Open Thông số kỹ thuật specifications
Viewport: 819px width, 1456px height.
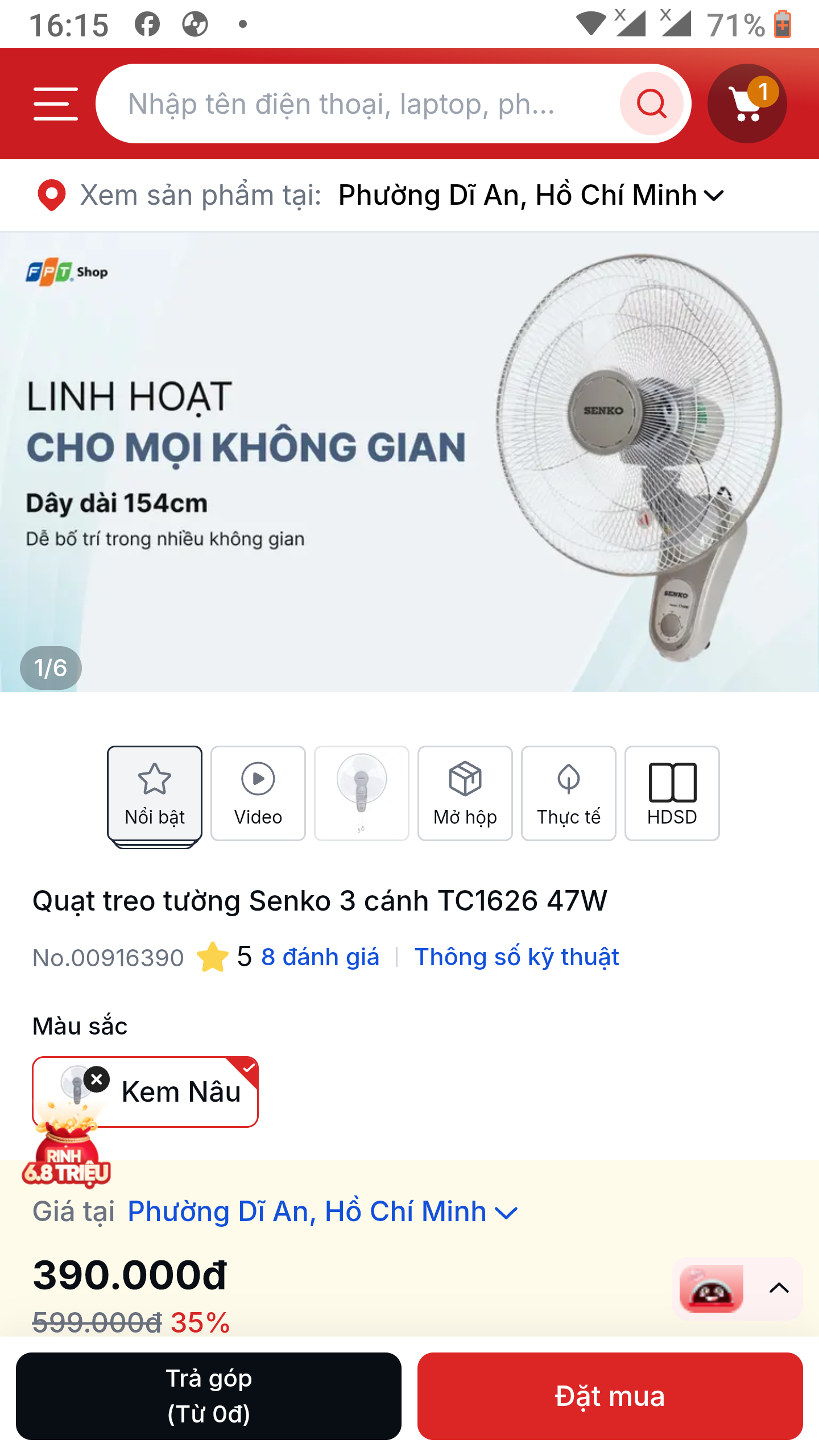(516, 957)
